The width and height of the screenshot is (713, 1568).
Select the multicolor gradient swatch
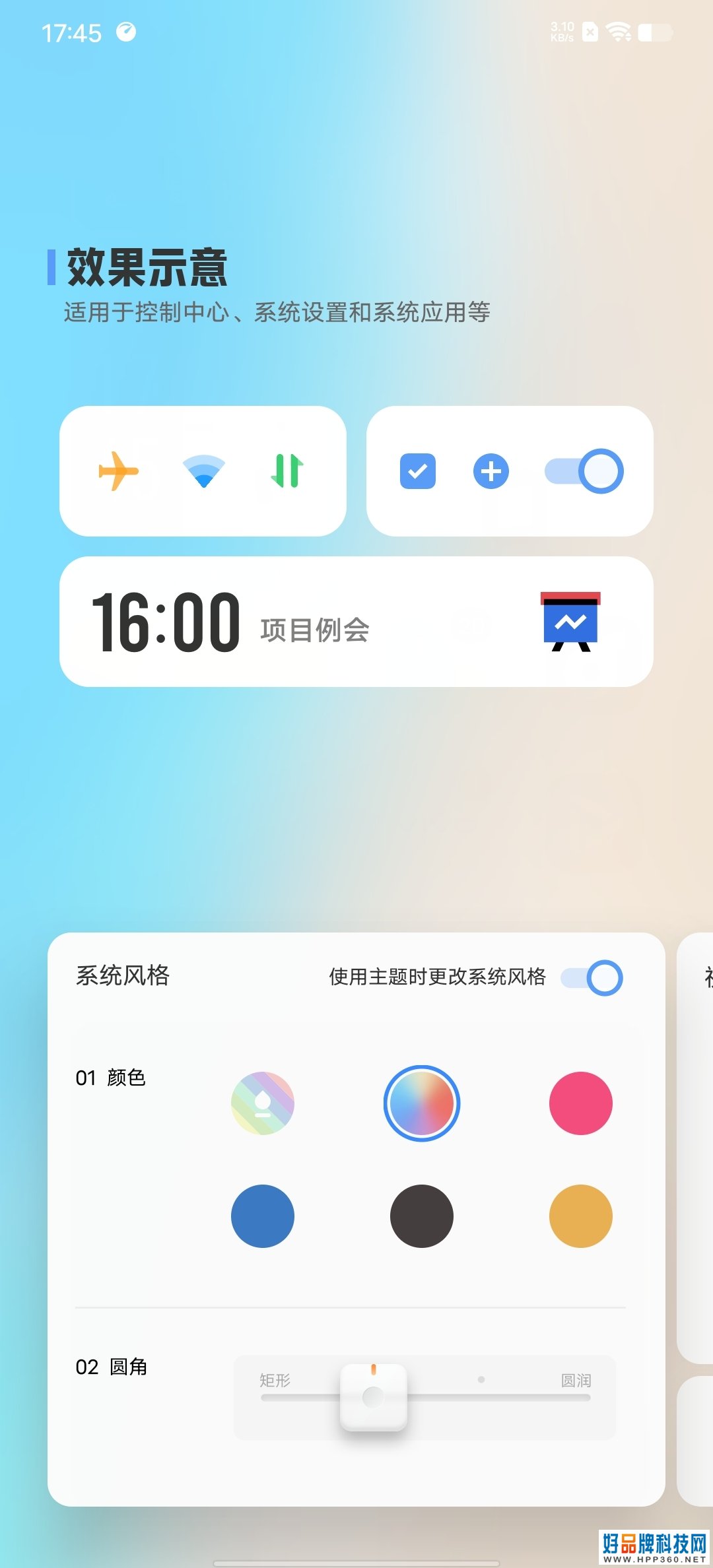(422, 1103)
